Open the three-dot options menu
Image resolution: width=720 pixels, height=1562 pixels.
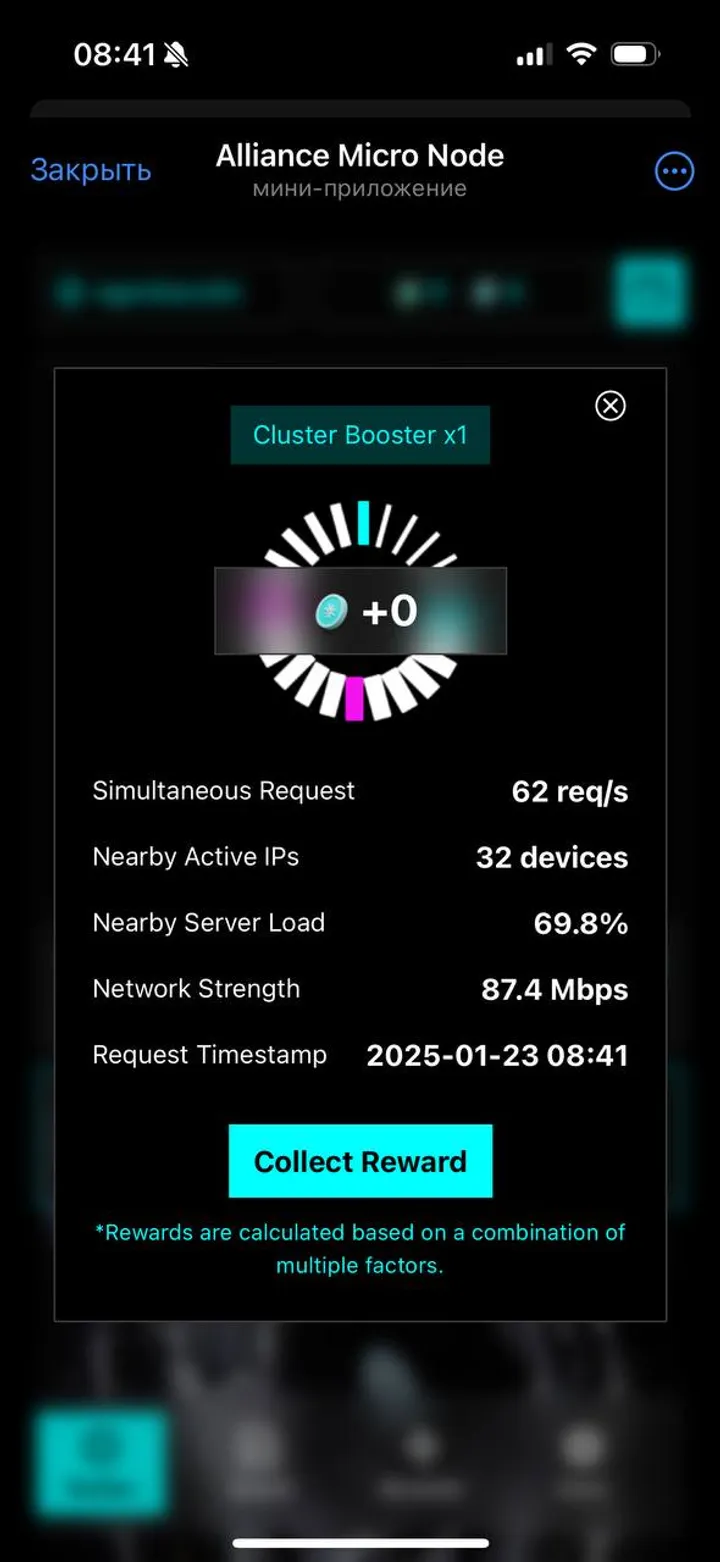tap(674, 171)
